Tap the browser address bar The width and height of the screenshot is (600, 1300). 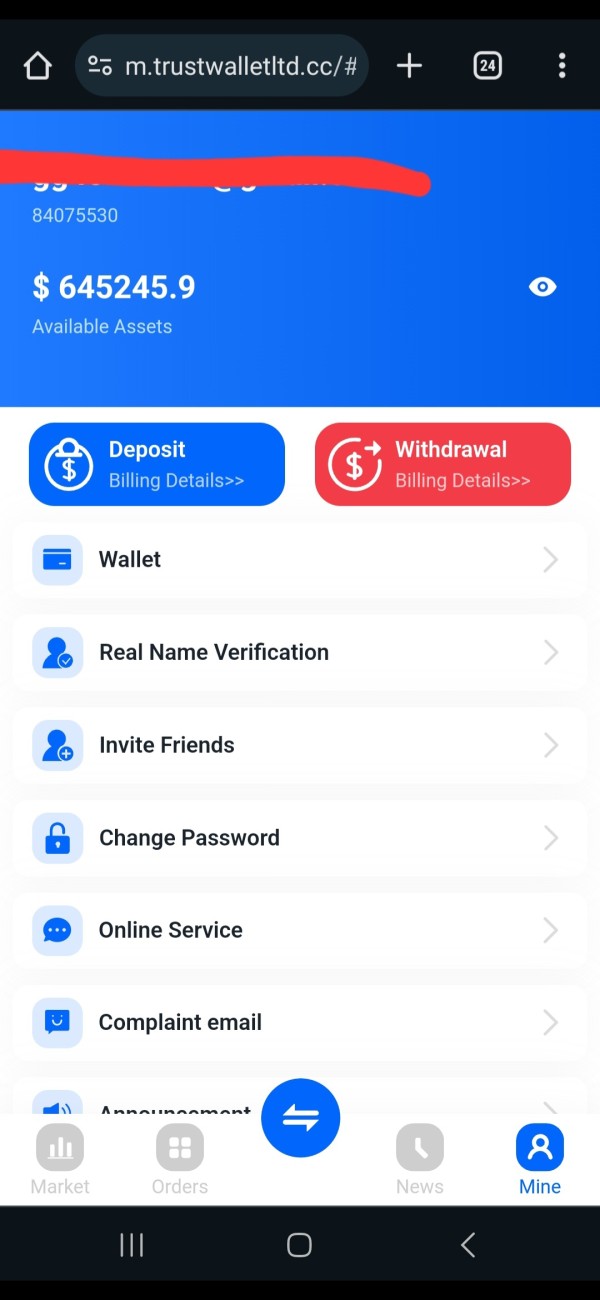(x=222, y=66)
